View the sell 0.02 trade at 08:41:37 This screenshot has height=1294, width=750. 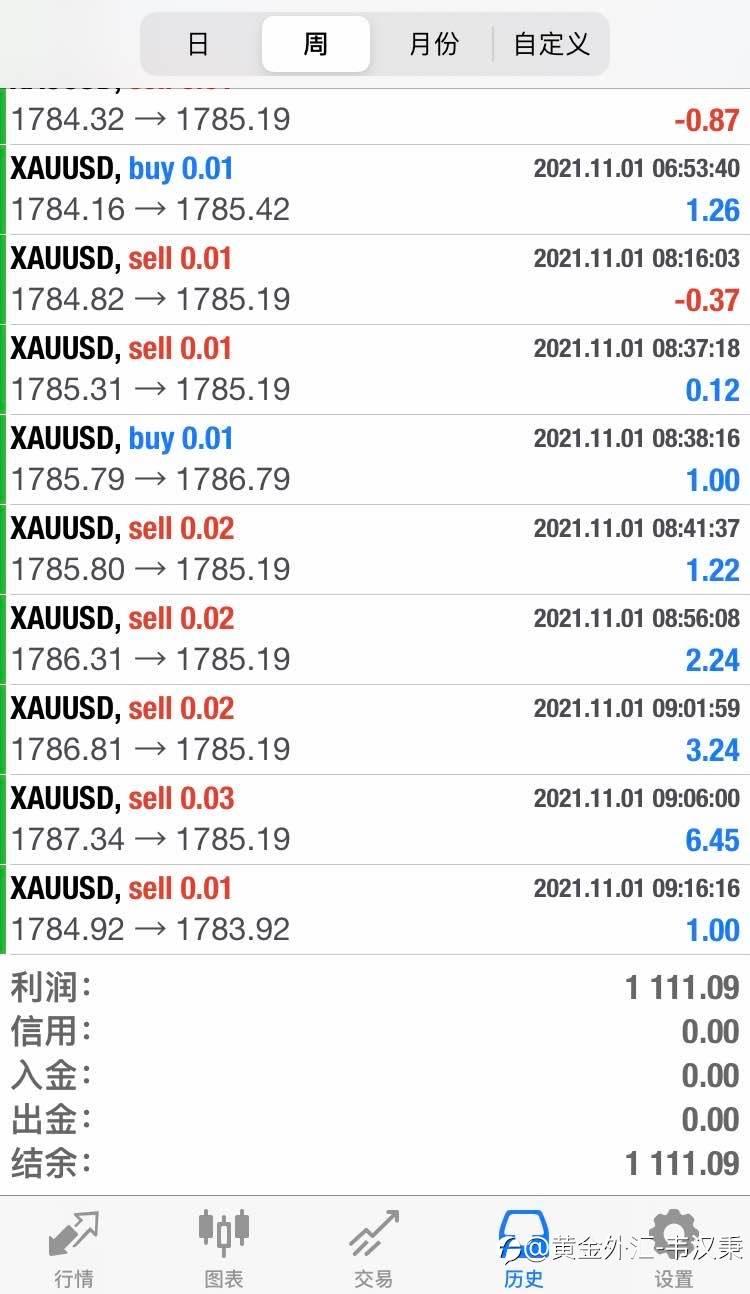point(375,549)
